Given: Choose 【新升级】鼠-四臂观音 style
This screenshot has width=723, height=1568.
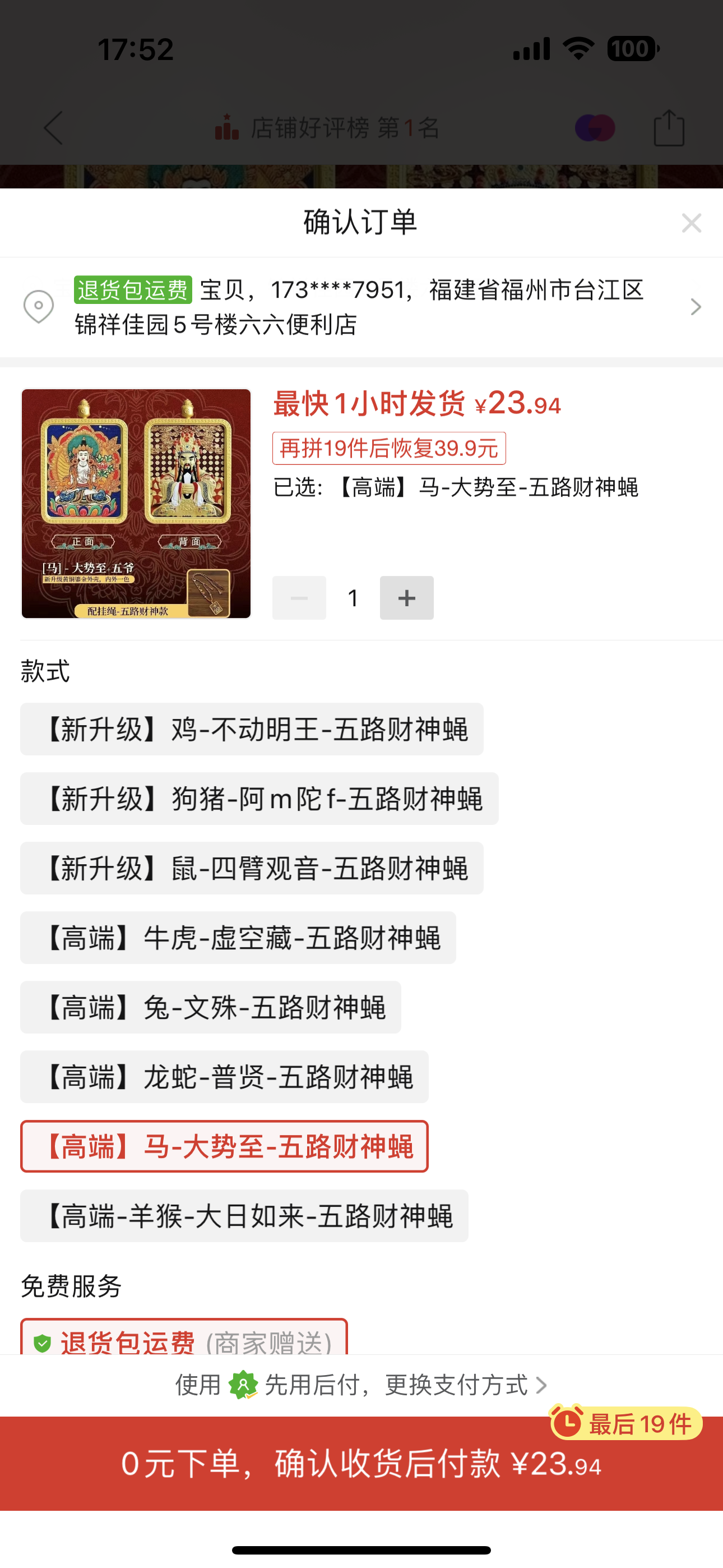Looking at the screenshot, I should click(x=252, y=868).
